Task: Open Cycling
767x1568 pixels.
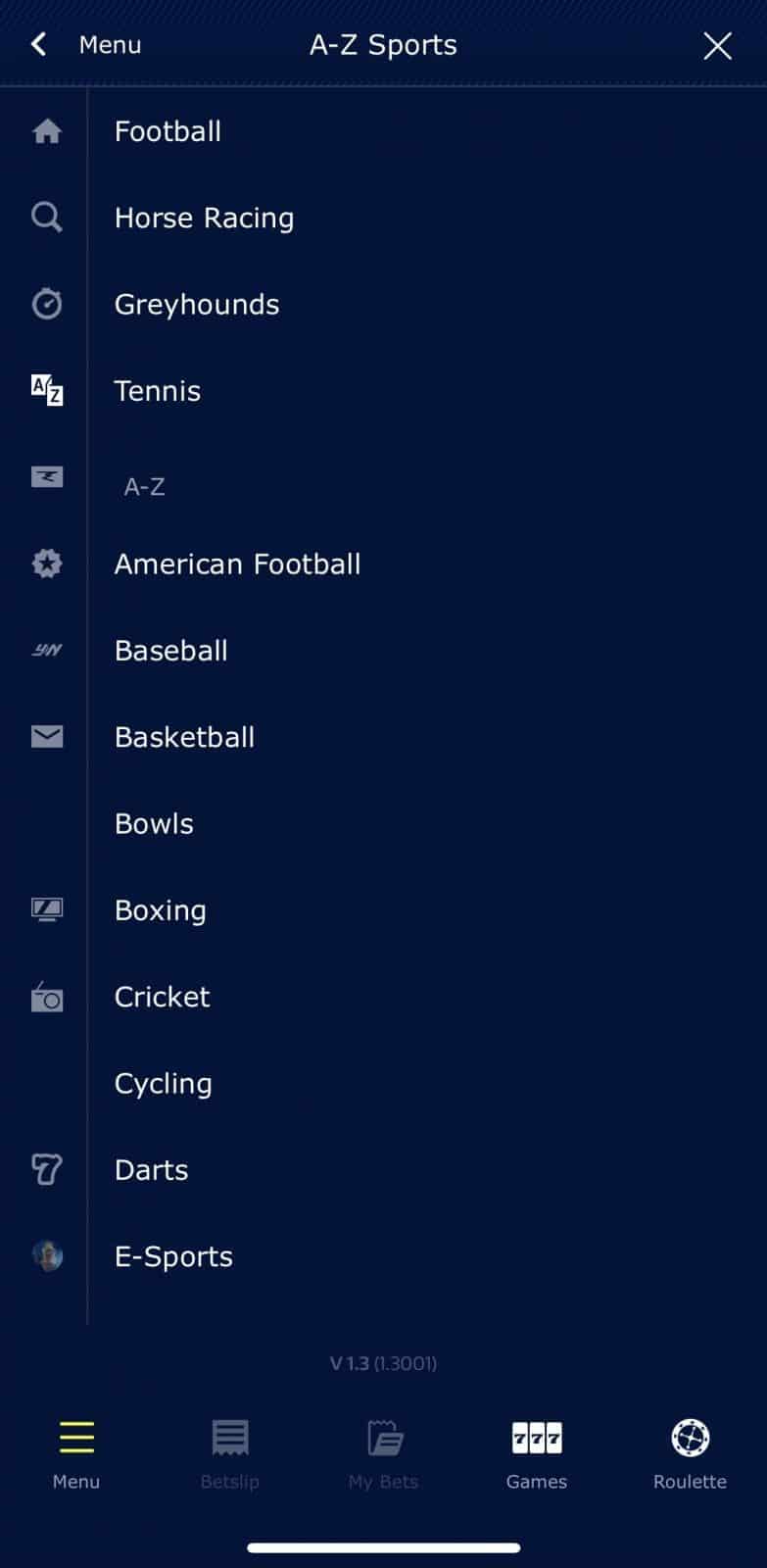Action: (427, 1083)
